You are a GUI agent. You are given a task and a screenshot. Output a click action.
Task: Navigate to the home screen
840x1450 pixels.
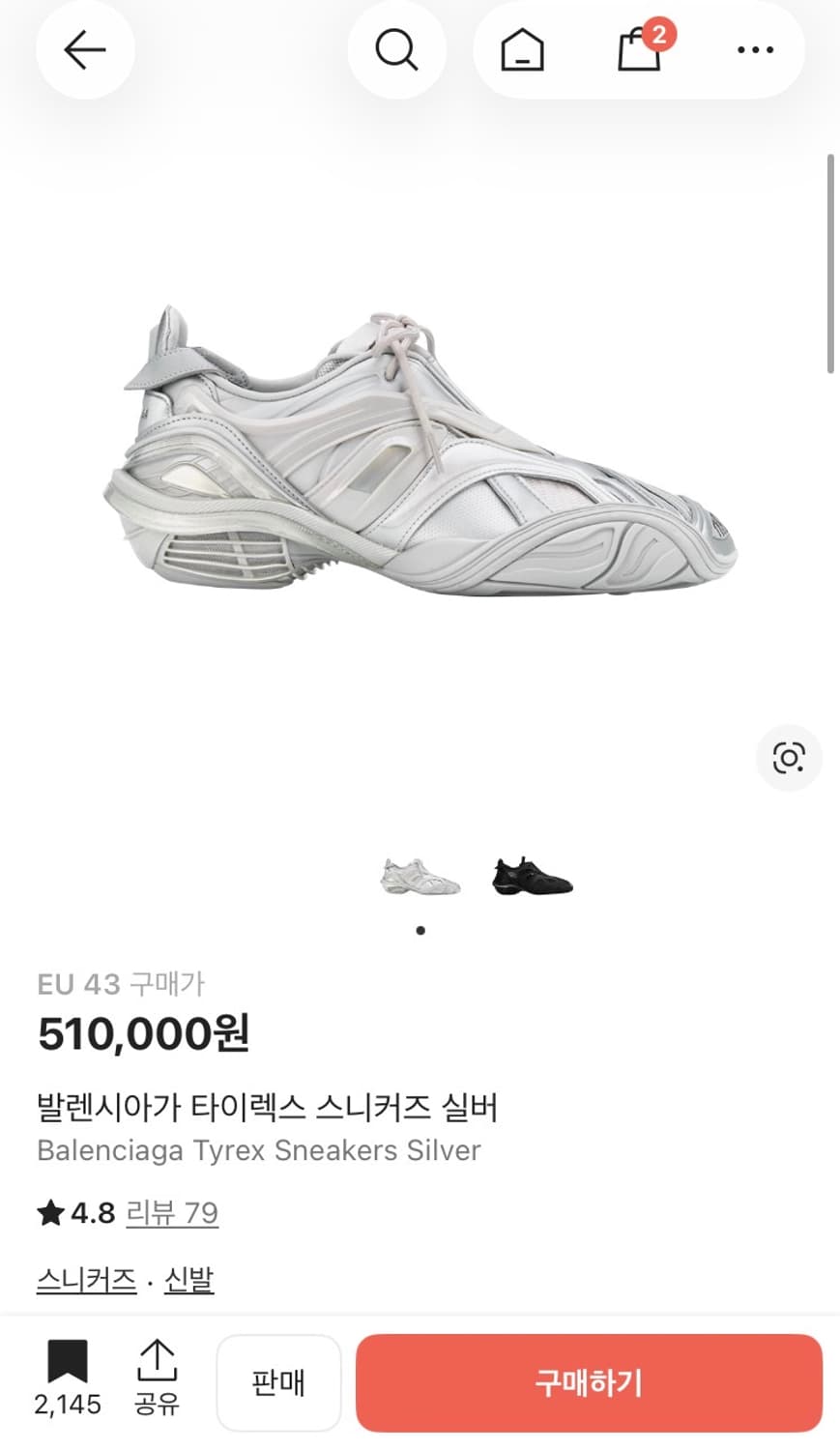pyautogui.click(x=522, y=50)
